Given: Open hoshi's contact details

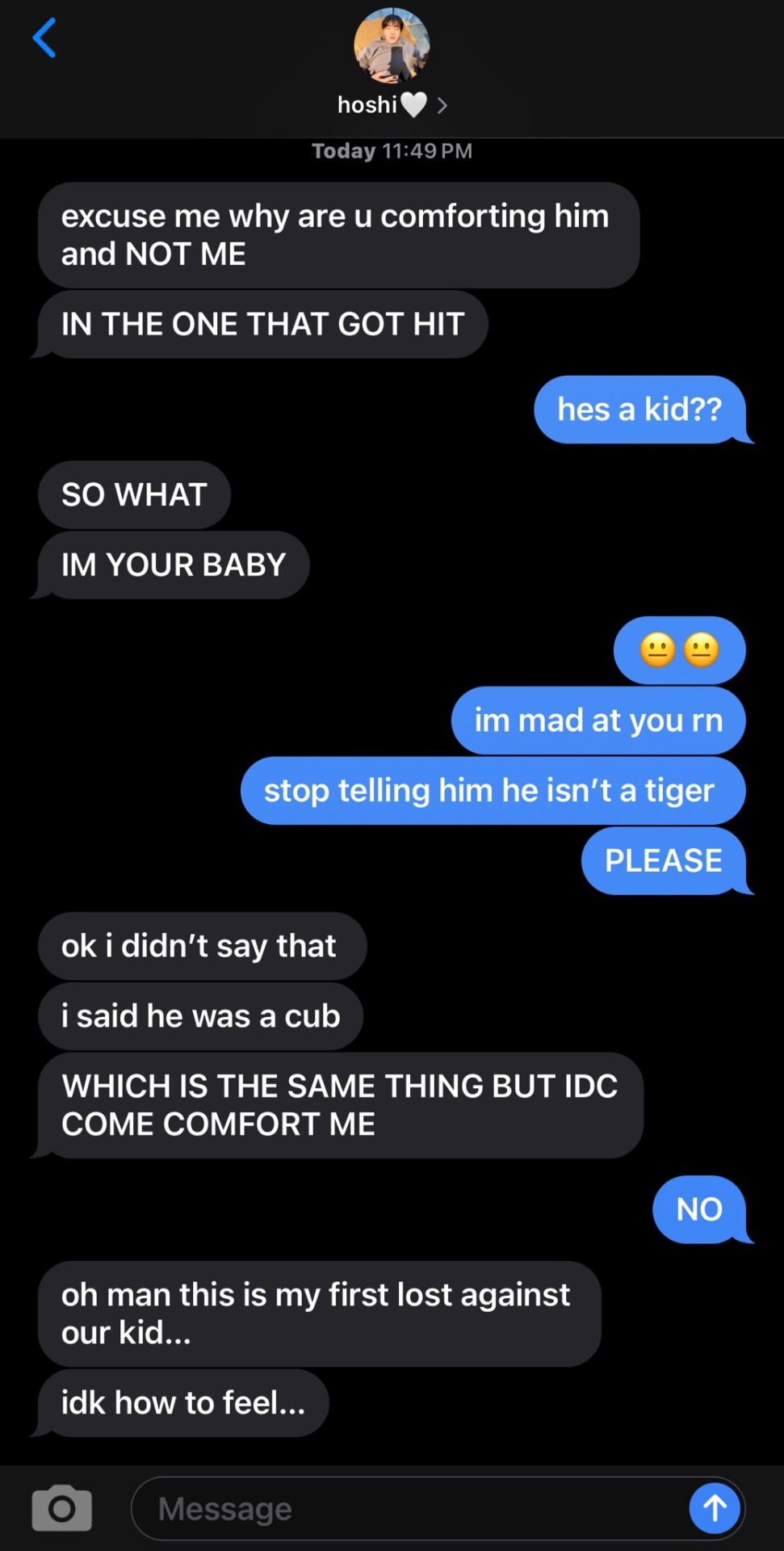Looking at the screenshot, I should 392,104.
